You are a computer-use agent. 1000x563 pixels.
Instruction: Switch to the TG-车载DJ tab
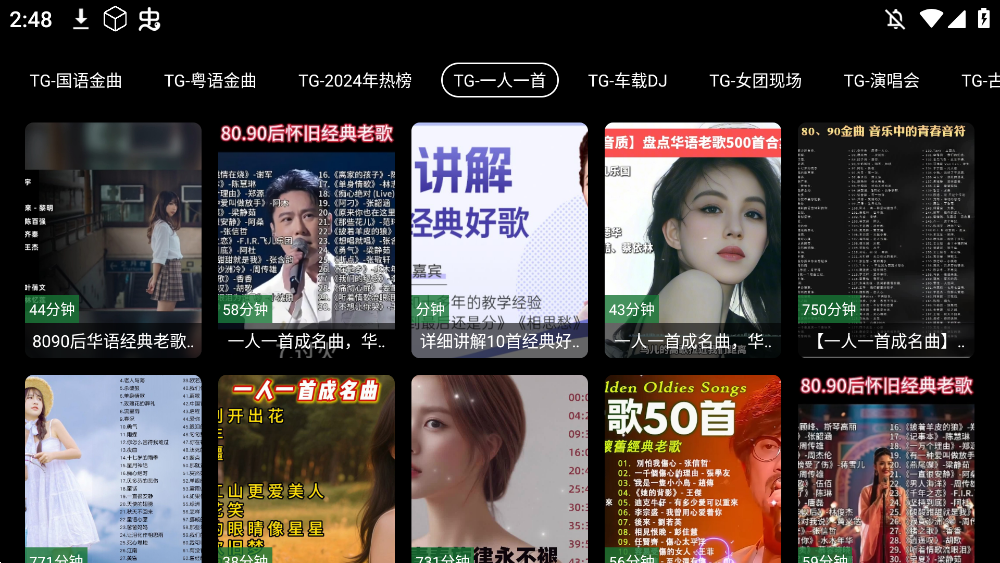[x=627, y=80]
